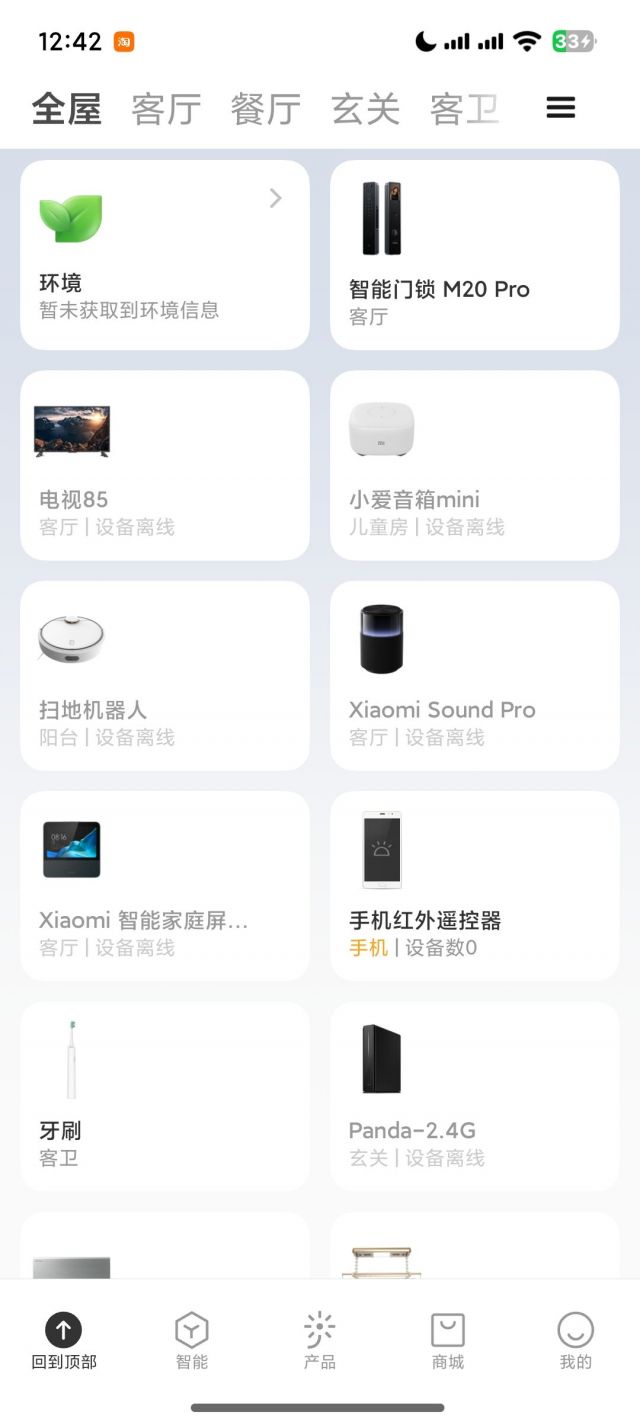Open the 电视85 device card
This screenshot has width=640, height=1422.
tap(165, 465)
